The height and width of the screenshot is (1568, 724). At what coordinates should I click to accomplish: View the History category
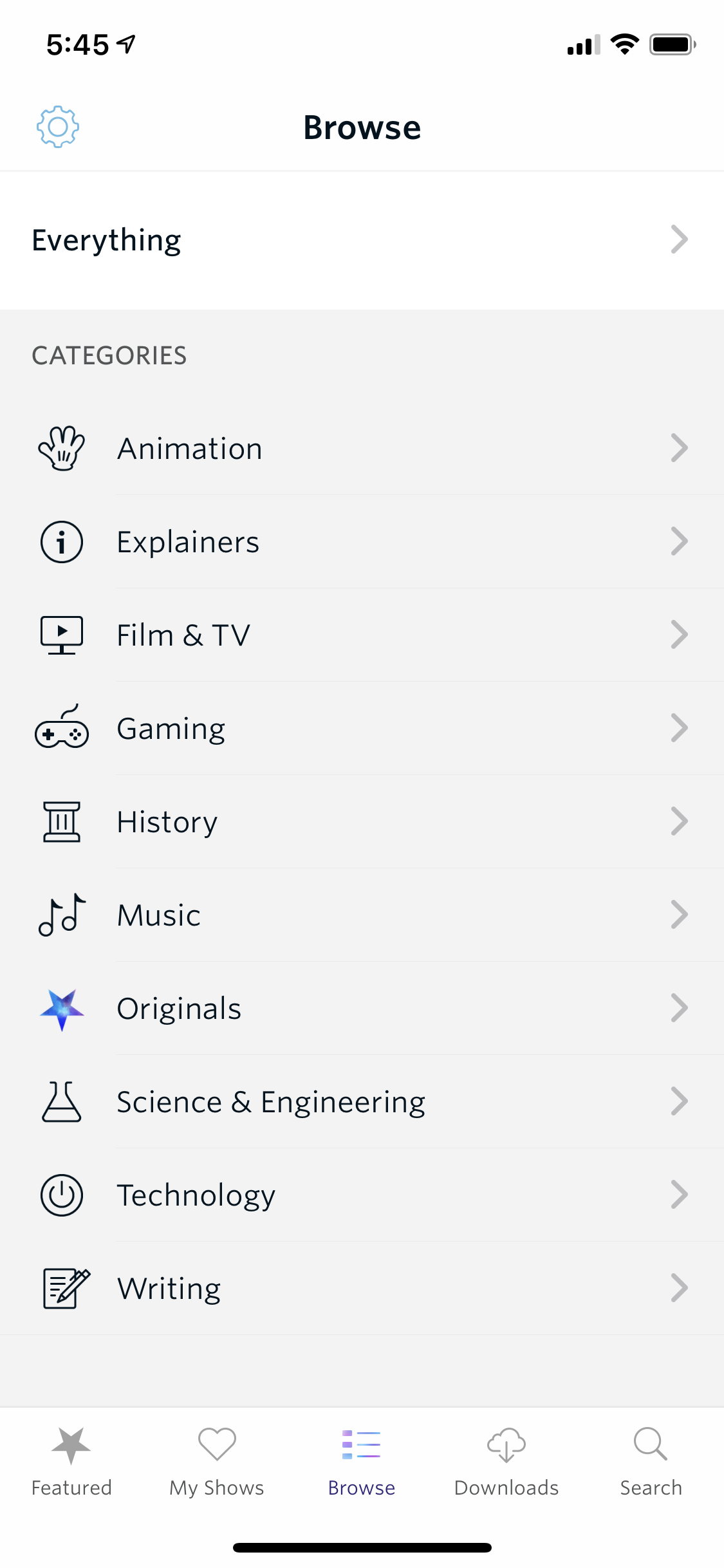click(x=360, y=822)
